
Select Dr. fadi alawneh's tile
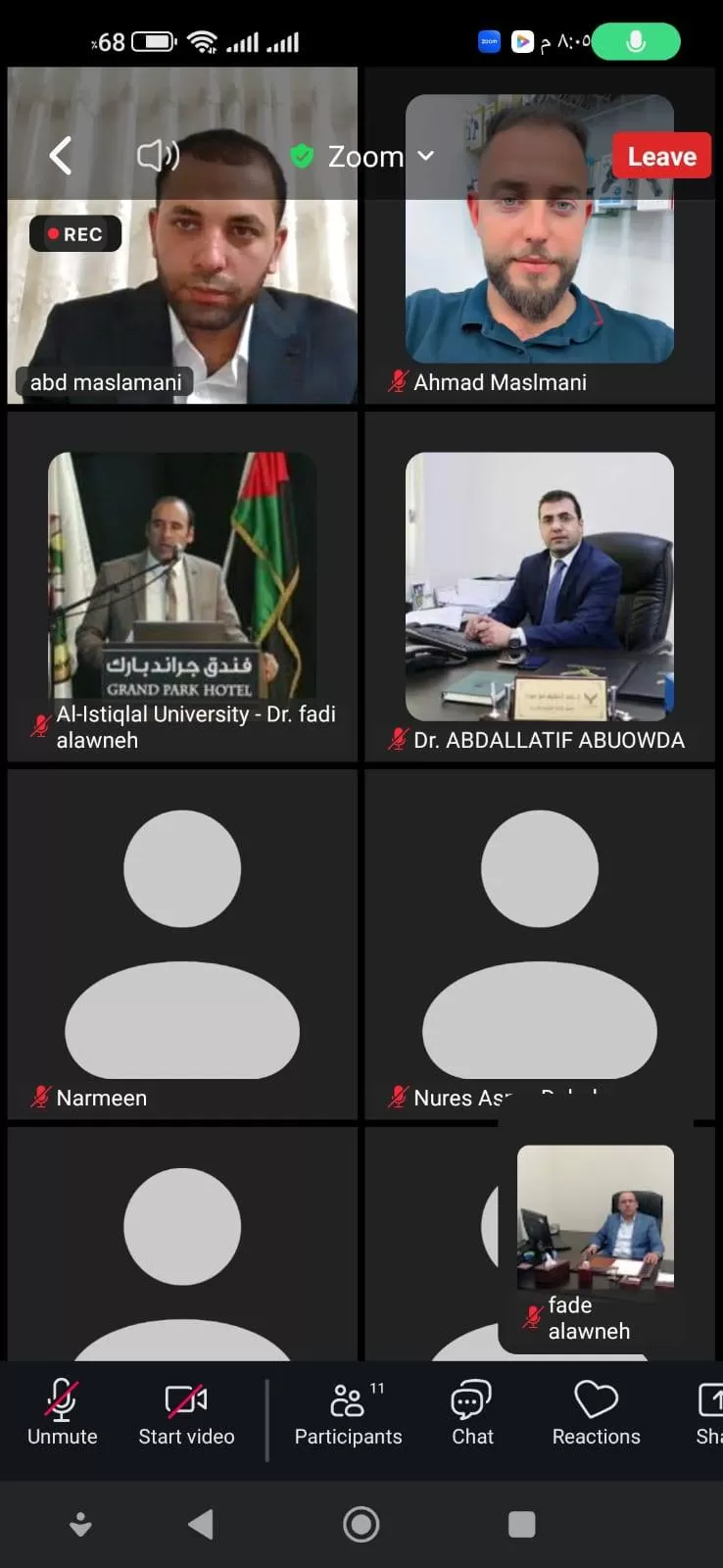182,588
